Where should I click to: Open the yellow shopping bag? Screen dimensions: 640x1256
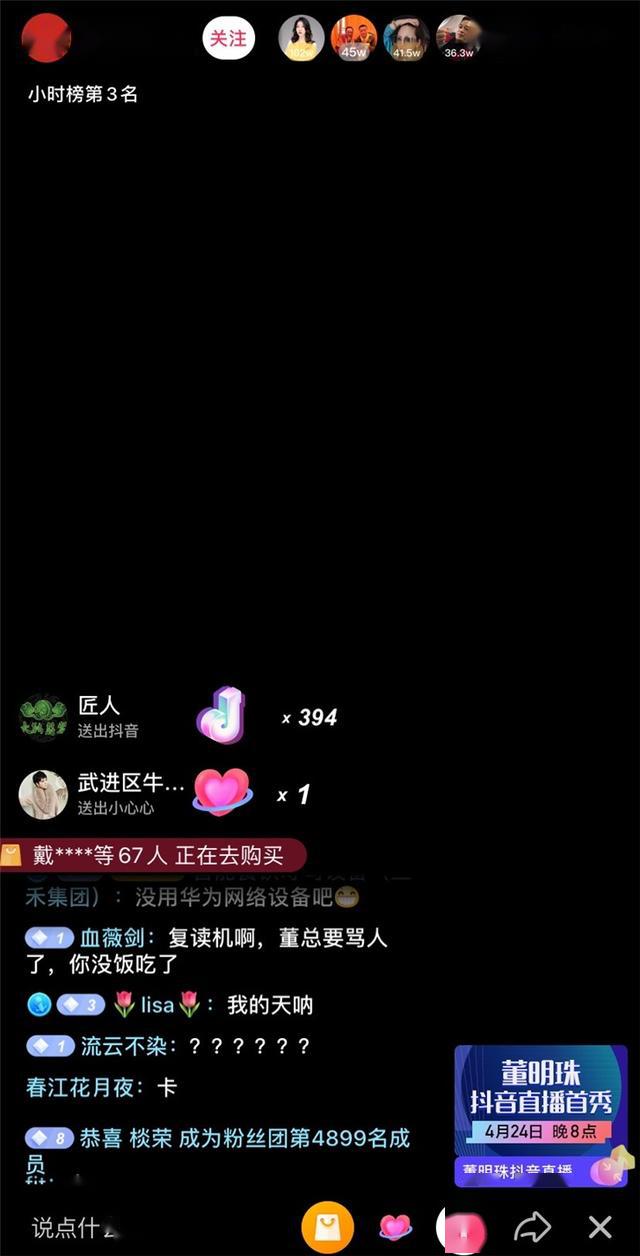pos(327,1226)
